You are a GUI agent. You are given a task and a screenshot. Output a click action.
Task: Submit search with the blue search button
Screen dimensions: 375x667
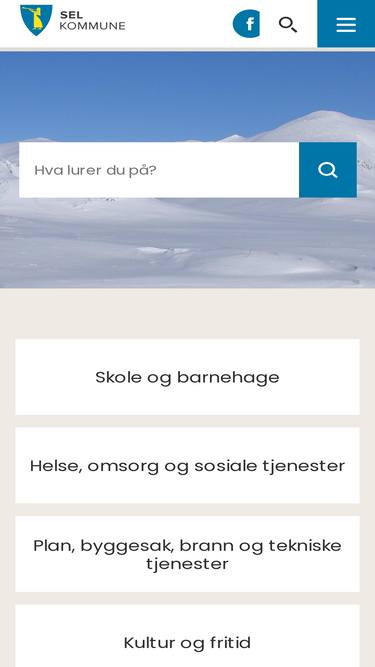pyautogui.click(x=328, y=170)
